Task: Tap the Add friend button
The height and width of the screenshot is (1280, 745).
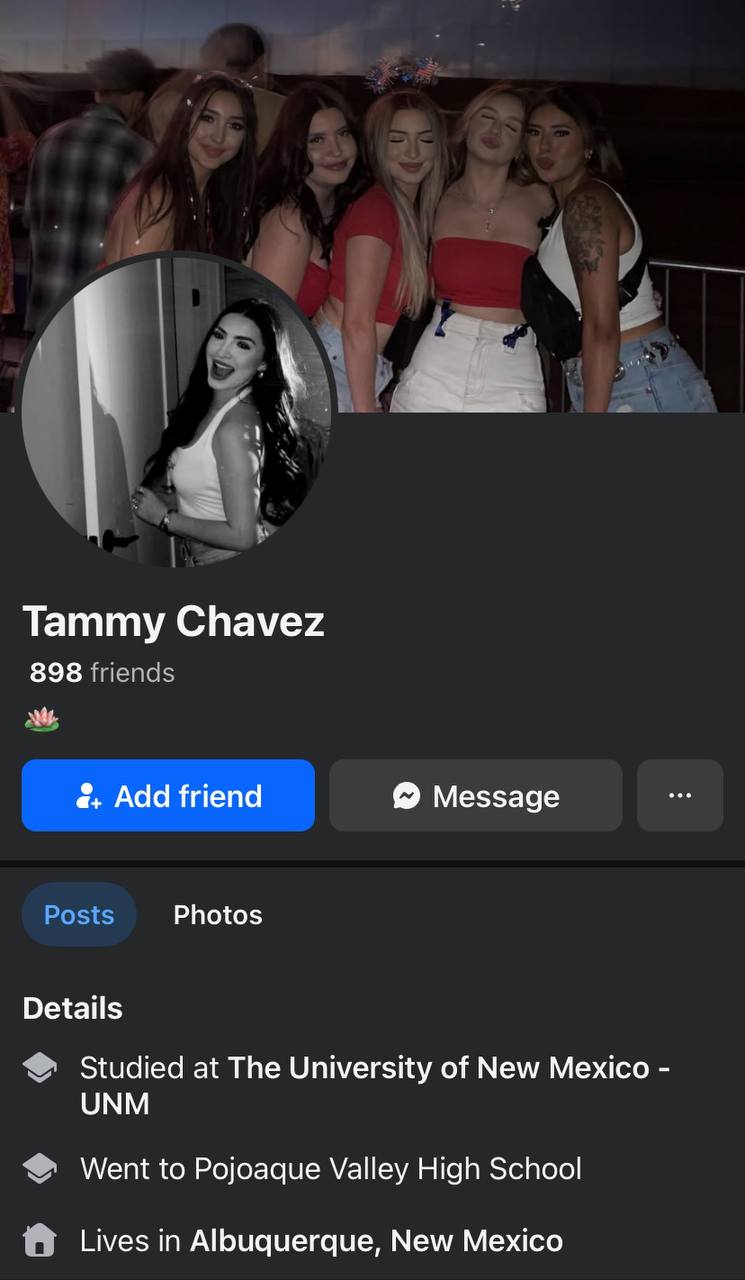Action: [168, 795]
